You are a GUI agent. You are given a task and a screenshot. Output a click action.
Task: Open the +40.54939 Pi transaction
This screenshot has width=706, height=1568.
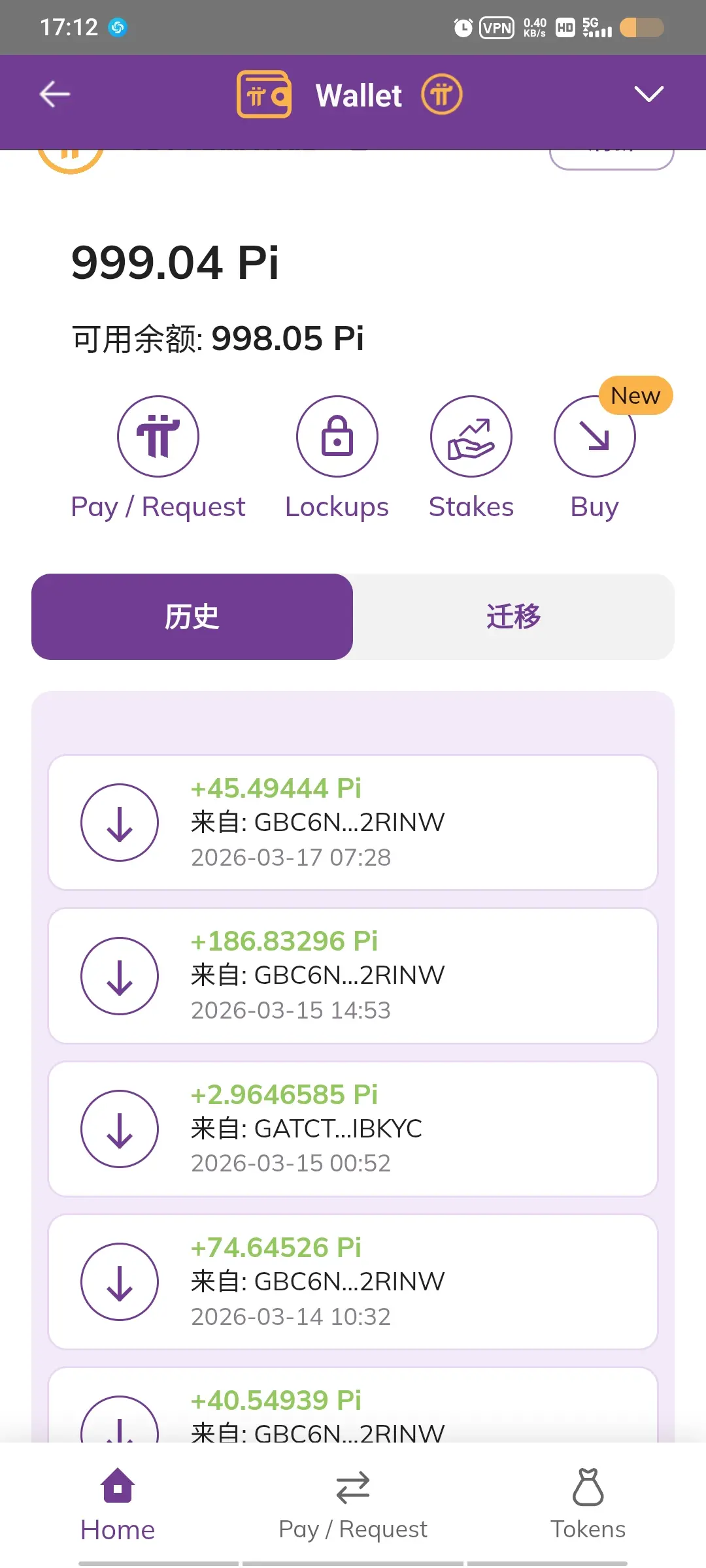click(x=353, y=1405)
